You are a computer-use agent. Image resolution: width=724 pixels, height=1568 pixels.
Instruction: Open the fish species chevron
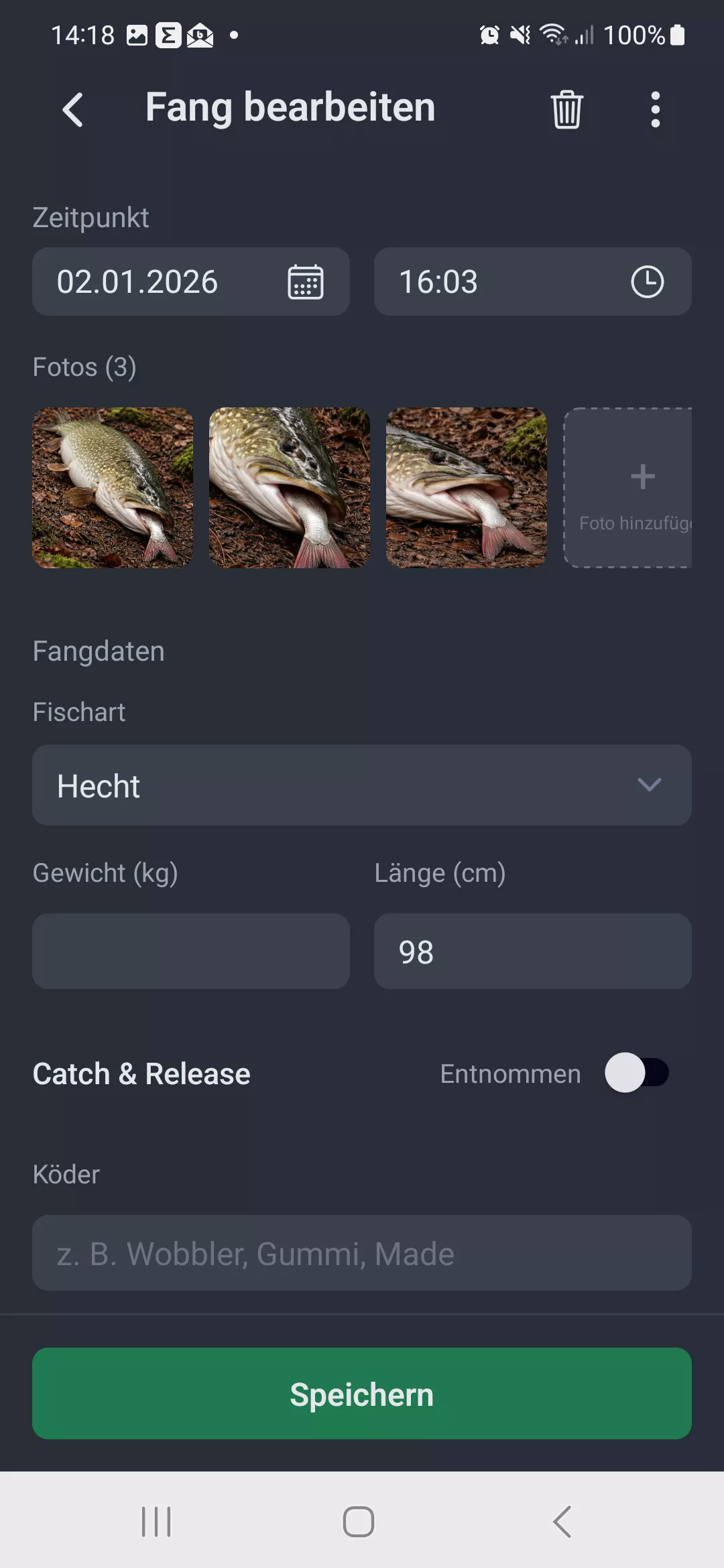649,785
